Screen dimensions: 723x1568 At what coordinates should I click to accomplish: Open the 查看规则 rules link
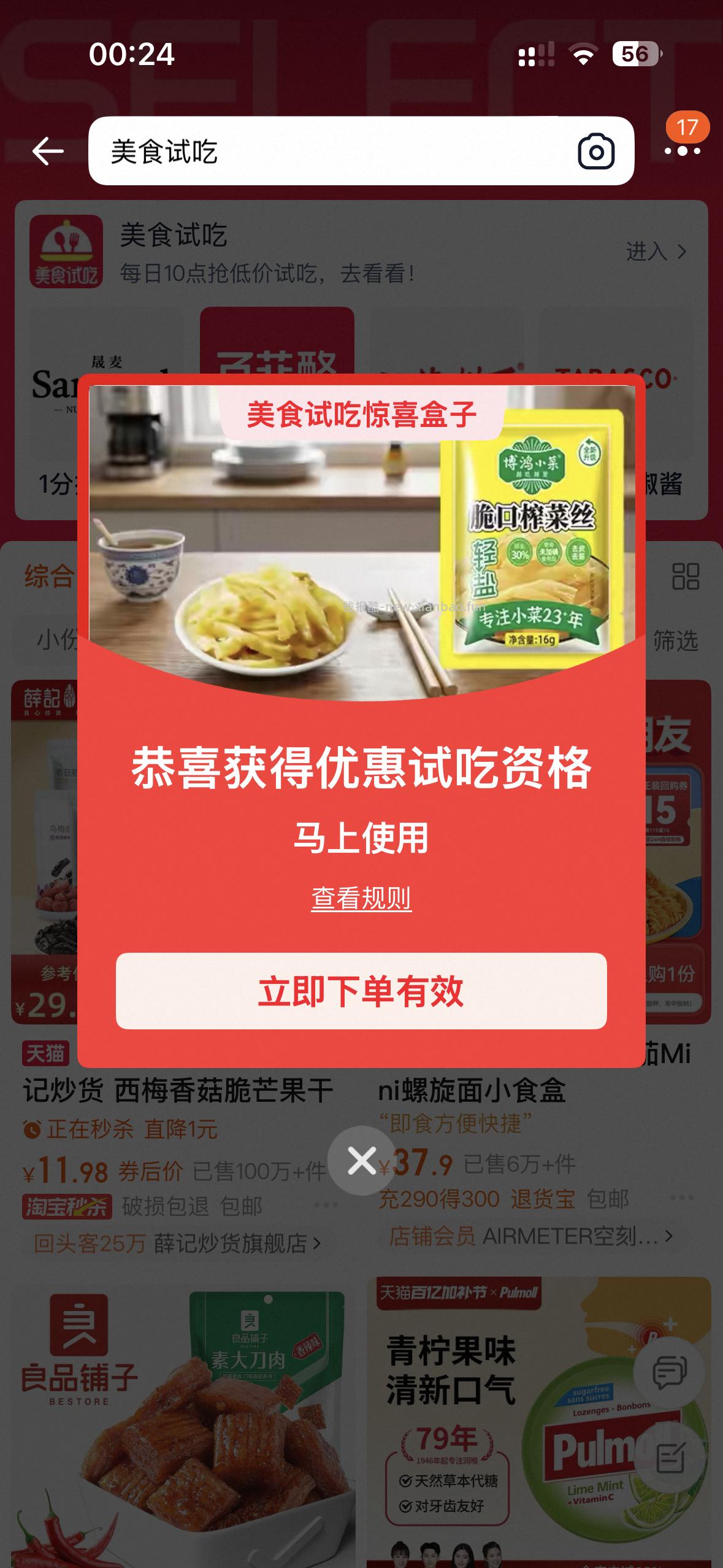[x=362, y=897]
